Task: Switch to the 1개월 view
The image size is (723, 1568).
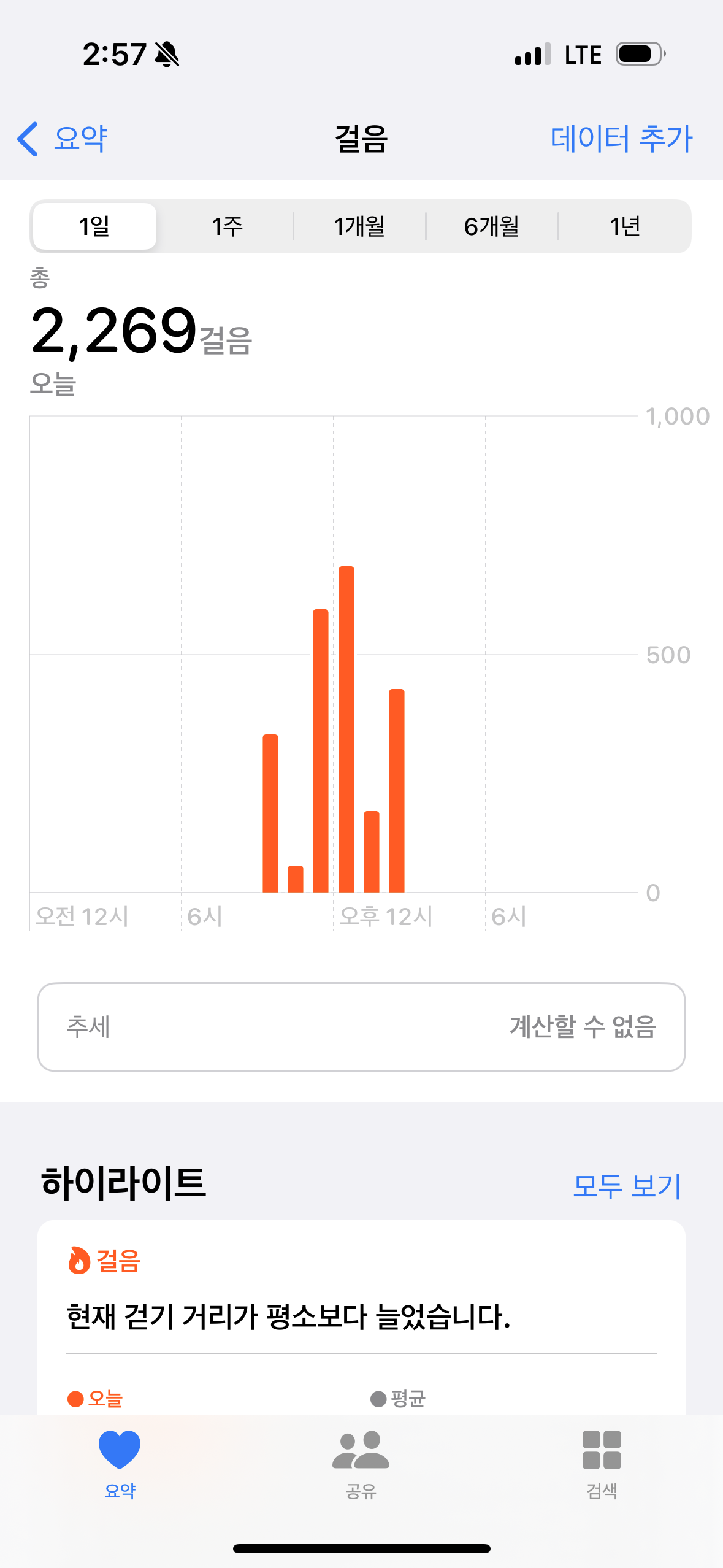Action: [x=359, y=226]
